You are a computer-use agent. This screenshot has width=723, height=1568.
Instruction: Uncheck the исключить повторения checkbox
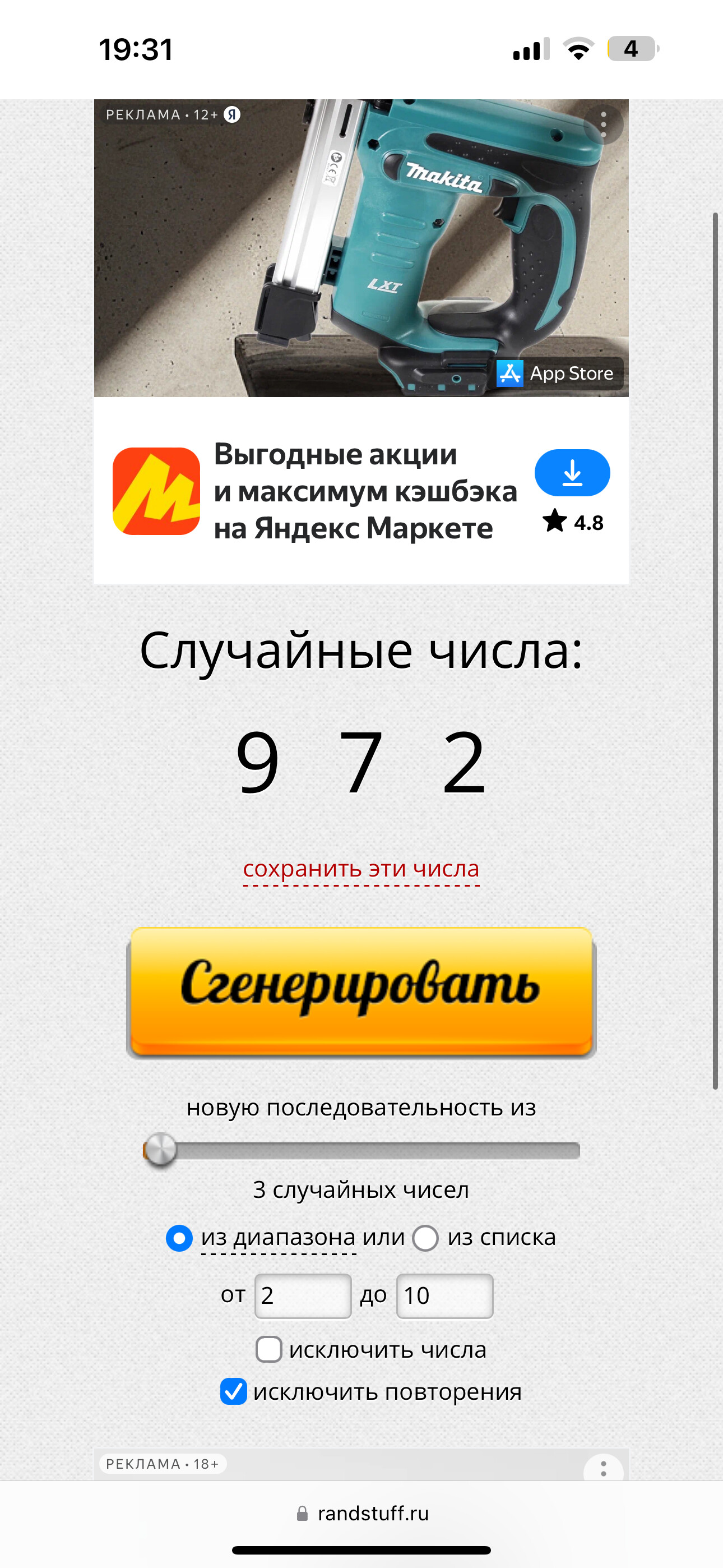[x=233, y=1391]
